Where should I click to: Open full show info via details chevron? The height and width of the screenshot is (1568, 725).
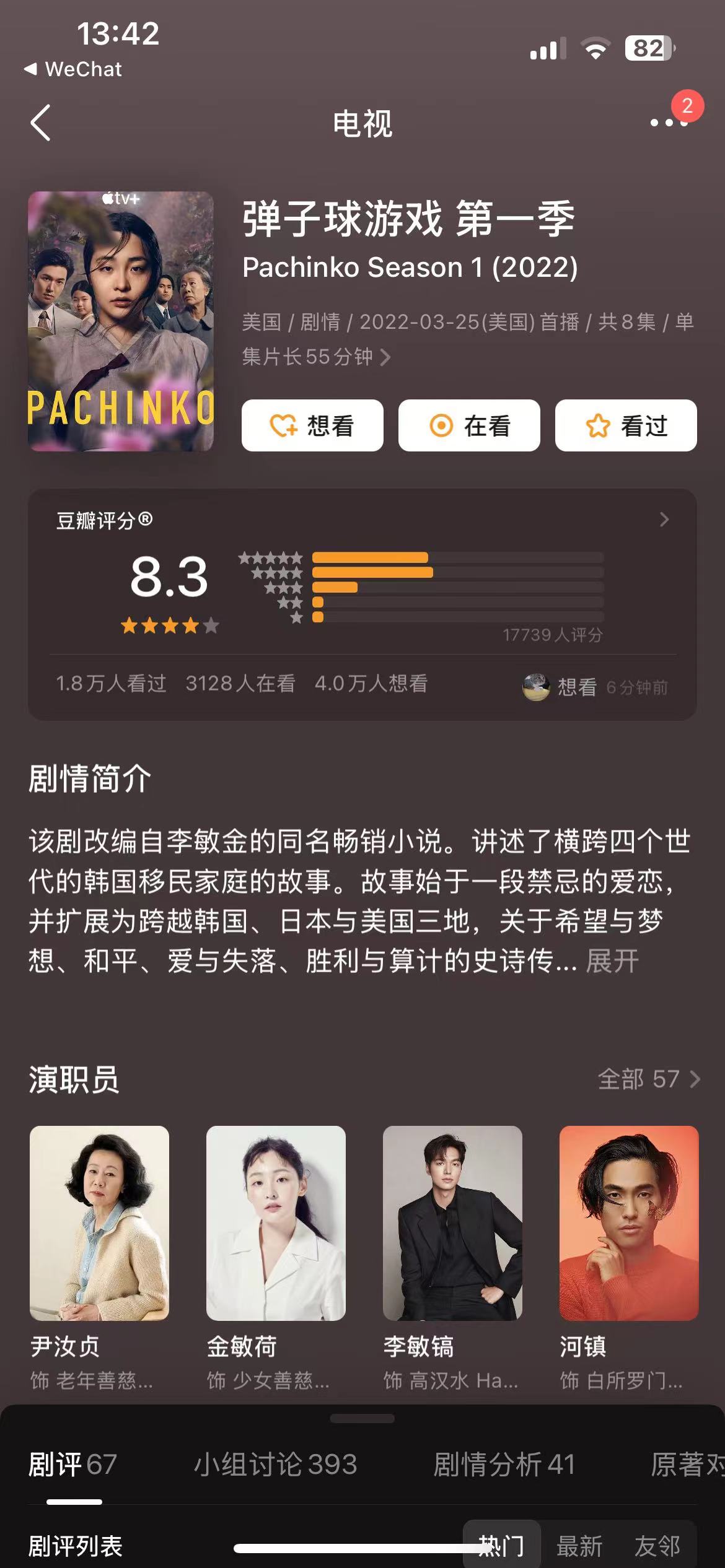point(385,357)
